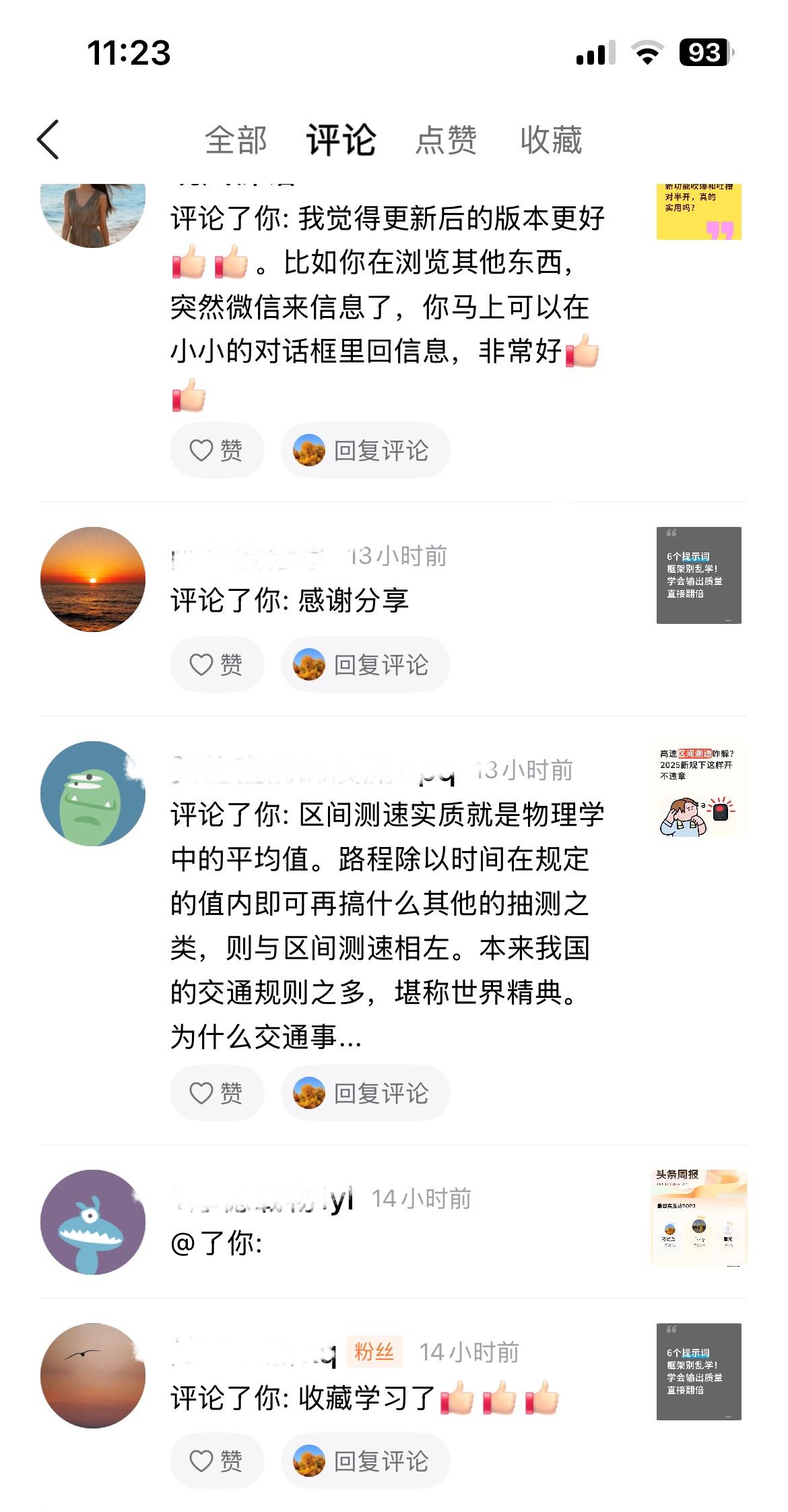Viewport: 788px width, 1512px height.
Task: Switch to the 全部 tab
Action: (237, 139)
